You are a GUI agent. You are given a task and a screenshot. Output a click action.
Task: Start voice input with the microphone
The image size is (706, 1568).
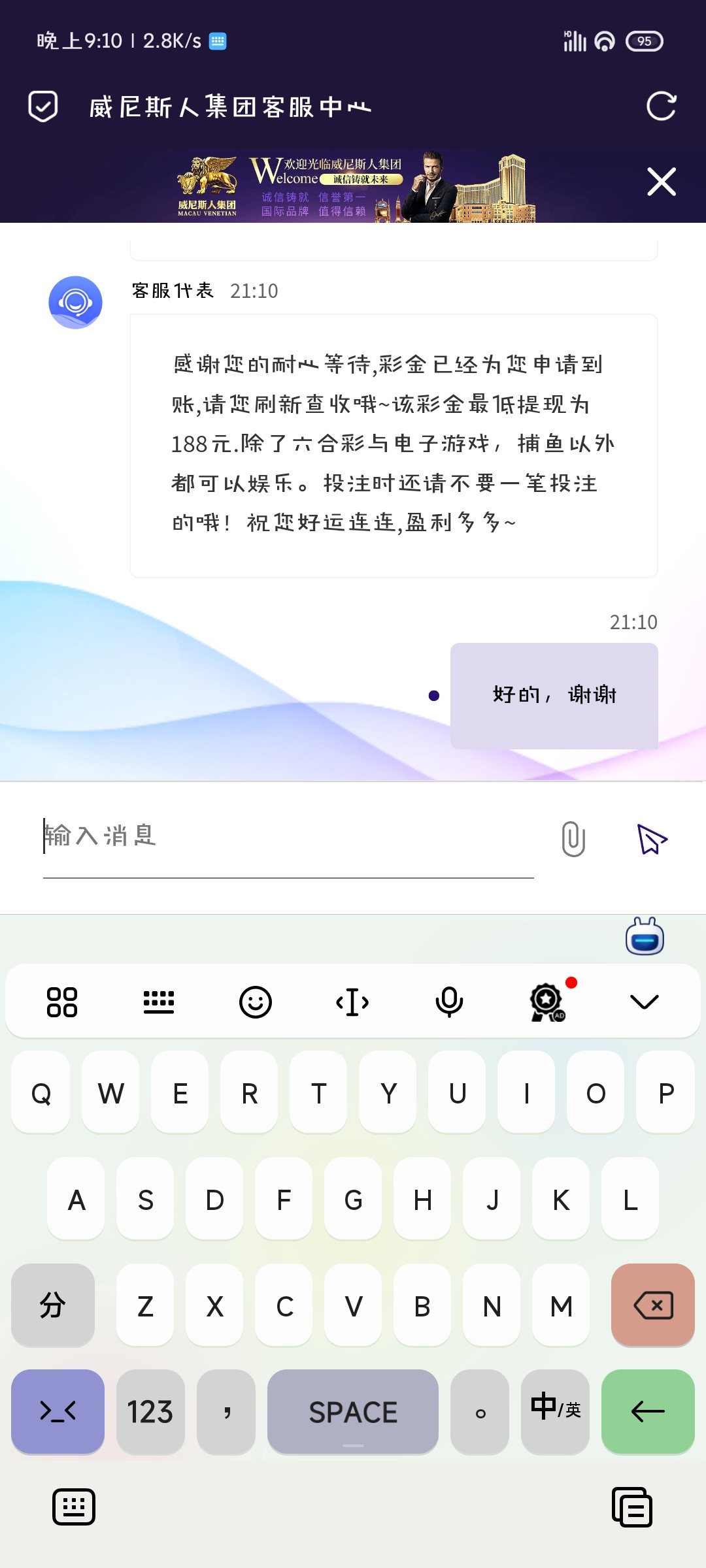coord(449,1002)
